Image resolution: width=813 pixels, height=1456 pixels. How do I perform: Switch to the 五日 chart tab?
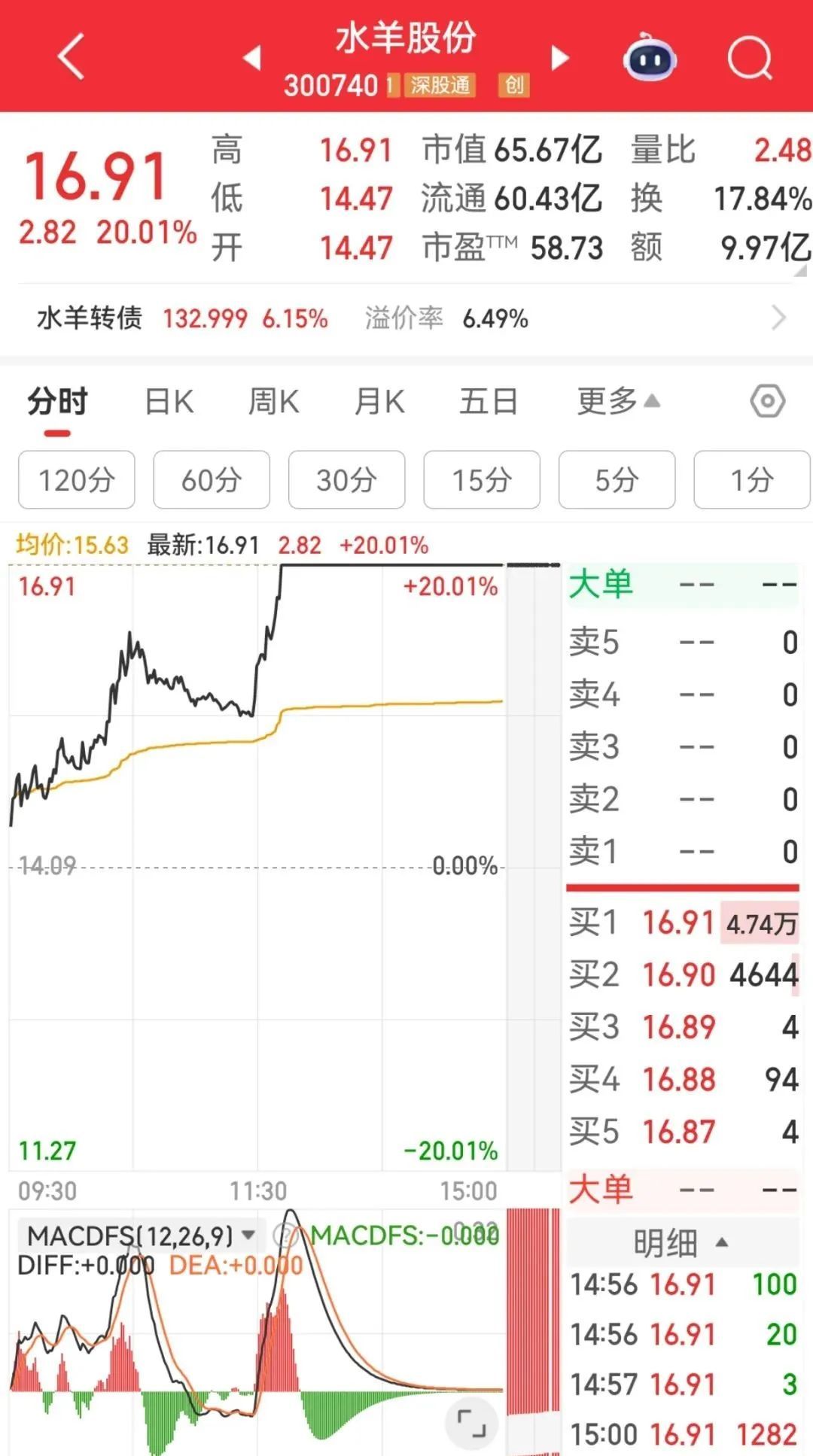pyautogui.click(x=489, y=402)
